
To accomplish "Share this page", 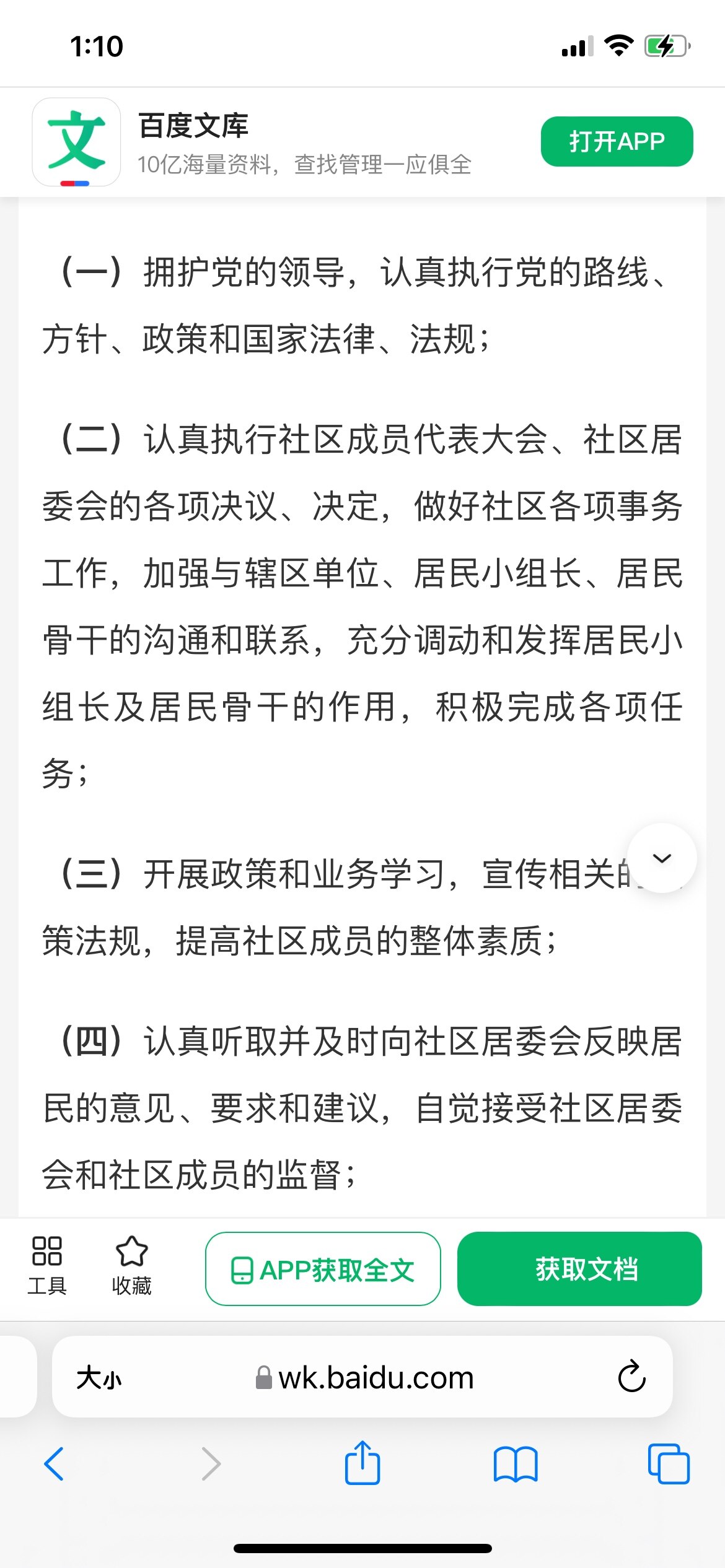I will pos(362,1463).
